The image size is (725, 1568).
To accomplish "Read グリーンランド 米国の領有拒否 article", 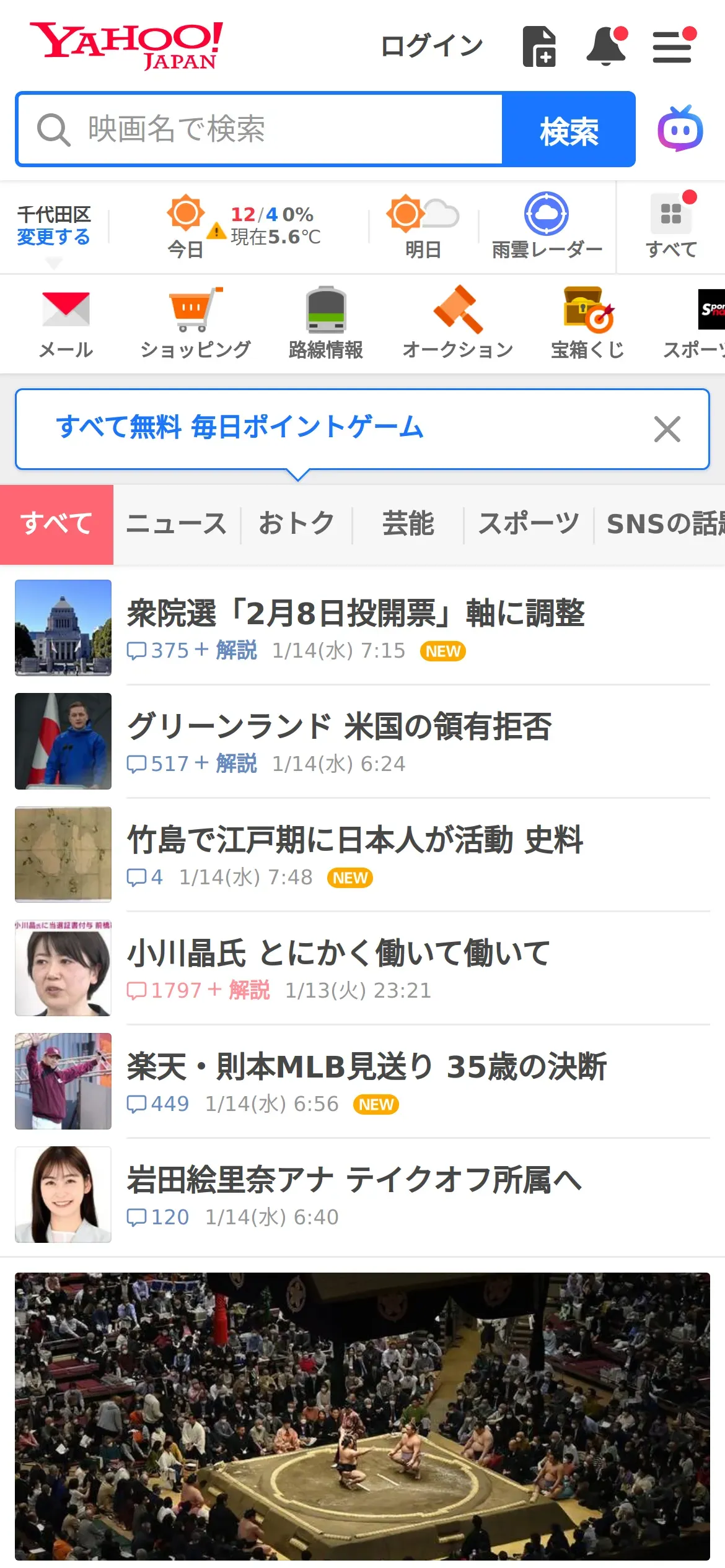I will pyautogui.click(x=339, y=726).
